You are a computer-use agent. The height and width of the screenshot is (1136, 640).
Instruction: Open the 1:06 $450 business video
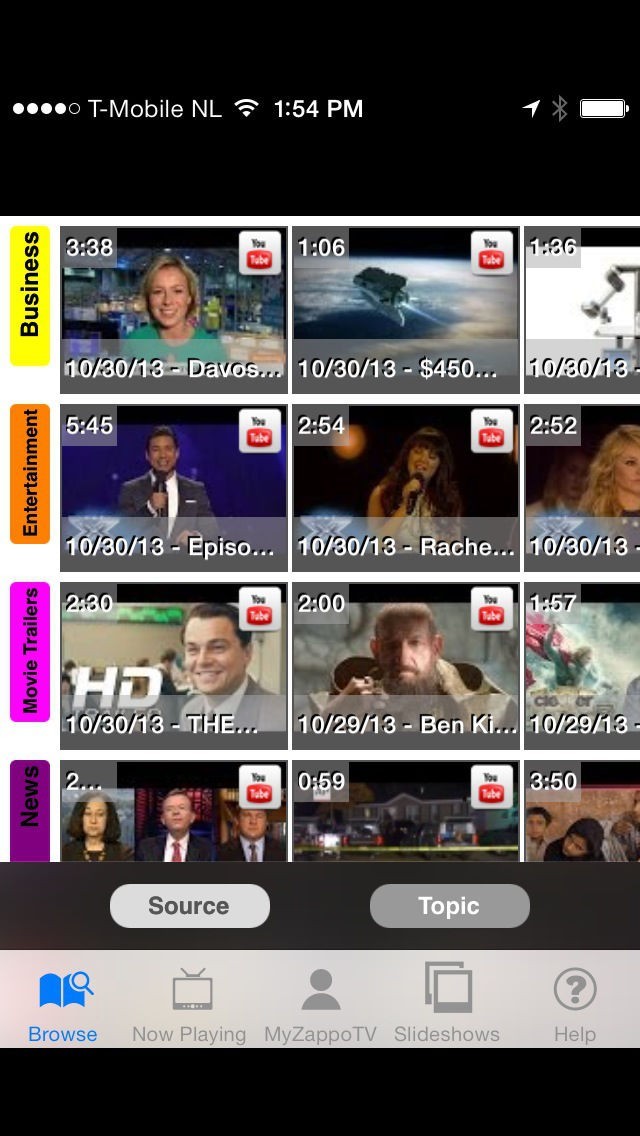pos(405,310)
